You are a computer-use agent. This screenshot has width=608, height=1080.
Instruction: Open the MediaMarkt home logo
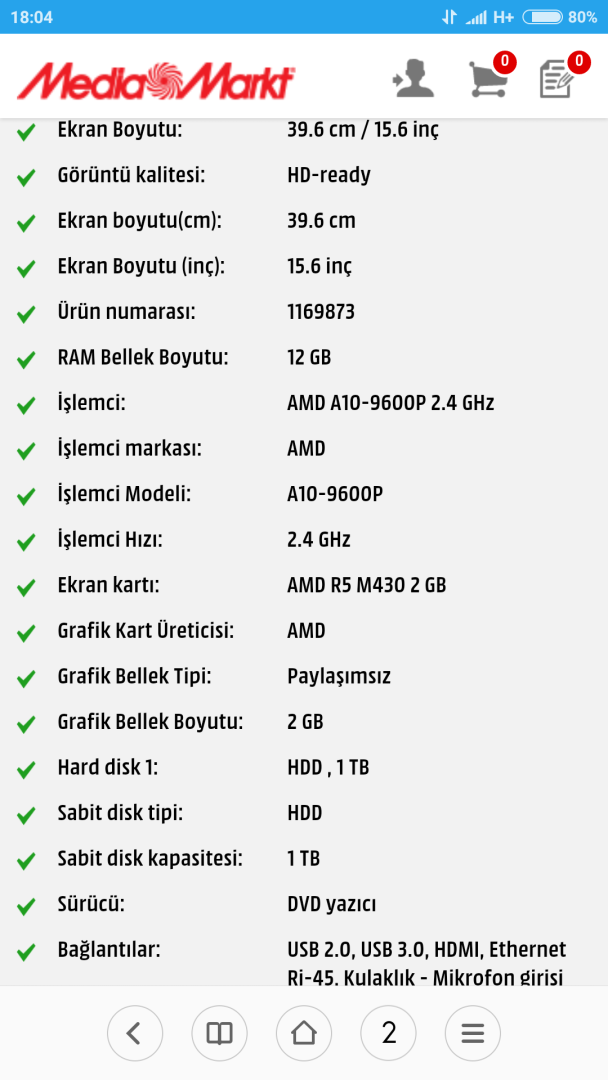click(x=157, y=80)
